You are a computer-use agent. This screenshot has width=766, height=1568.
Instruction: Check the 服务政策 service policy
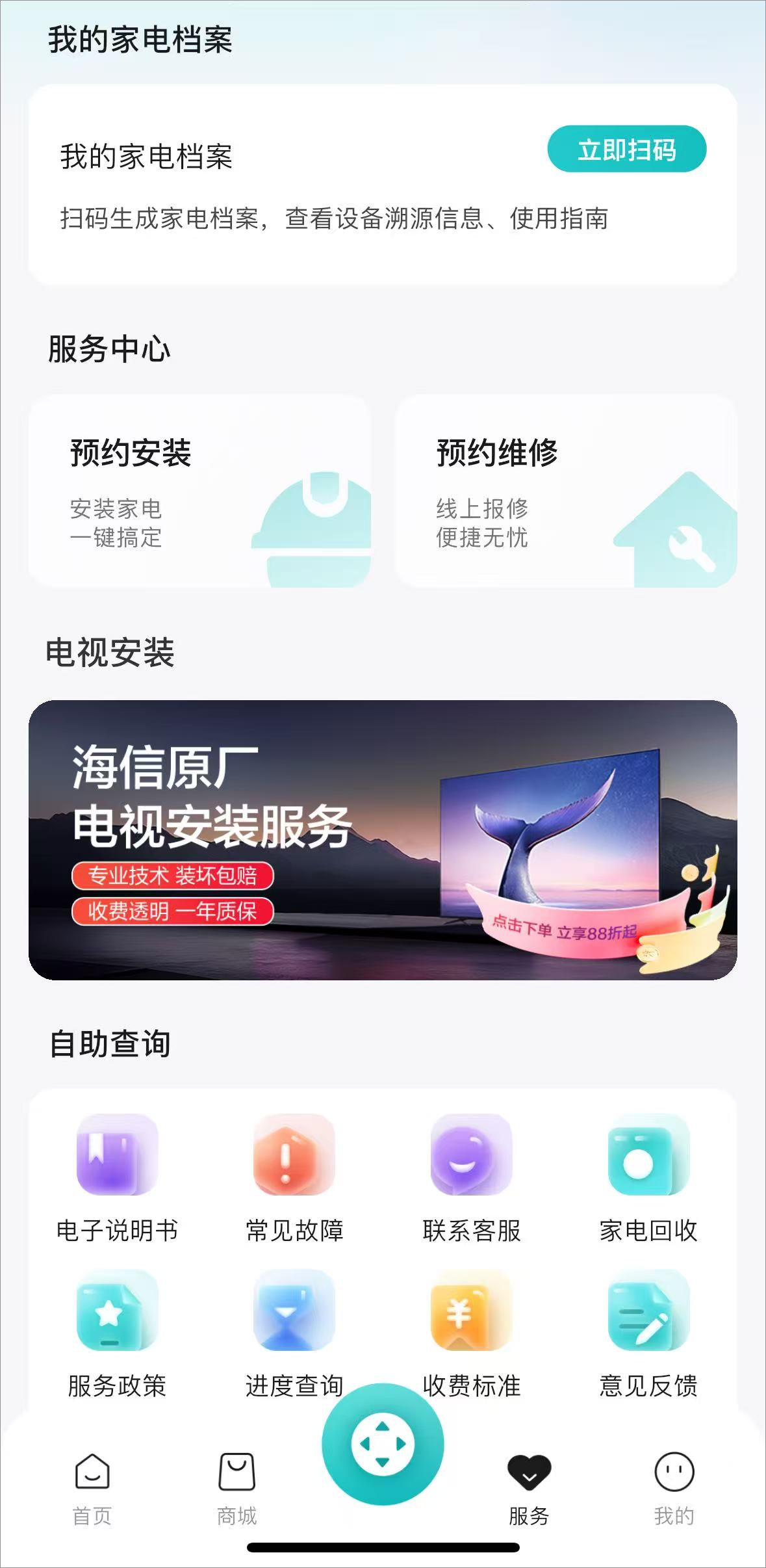pyautogui.click(x=117, y=1333)
